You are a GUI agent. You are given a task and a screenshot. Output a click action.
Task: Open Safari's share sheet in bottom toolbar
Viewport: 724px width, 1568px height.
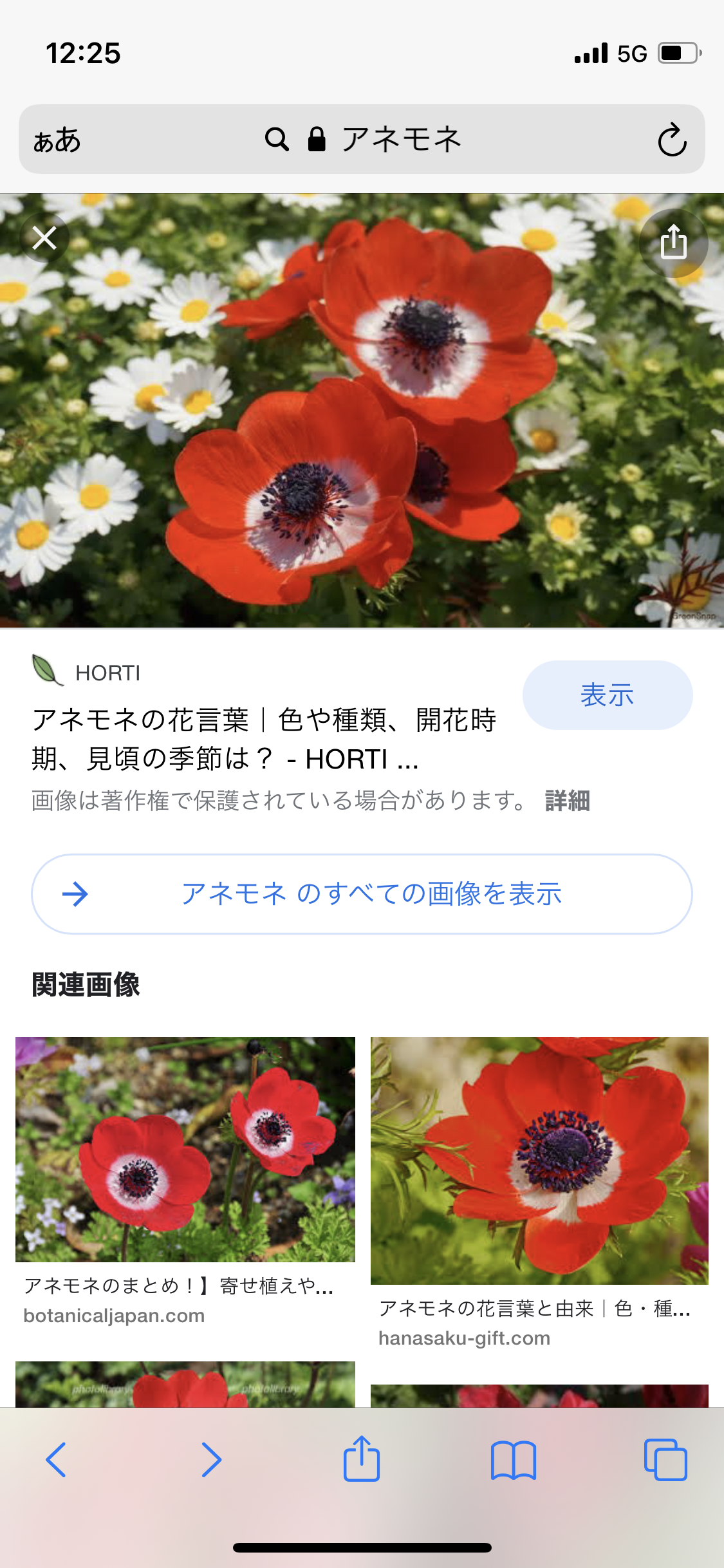362,1460
